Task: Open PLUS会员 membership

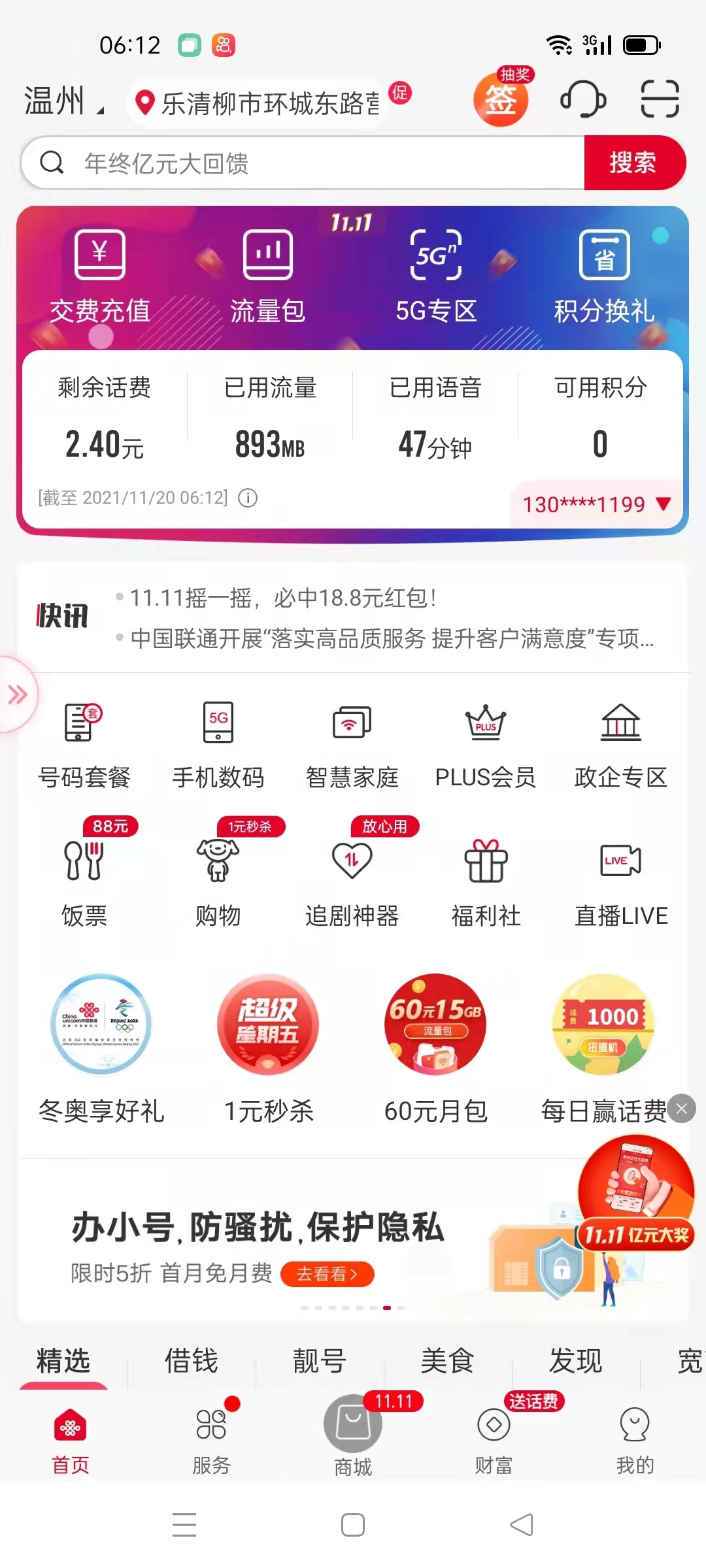Action: click(x=486, y=745)
